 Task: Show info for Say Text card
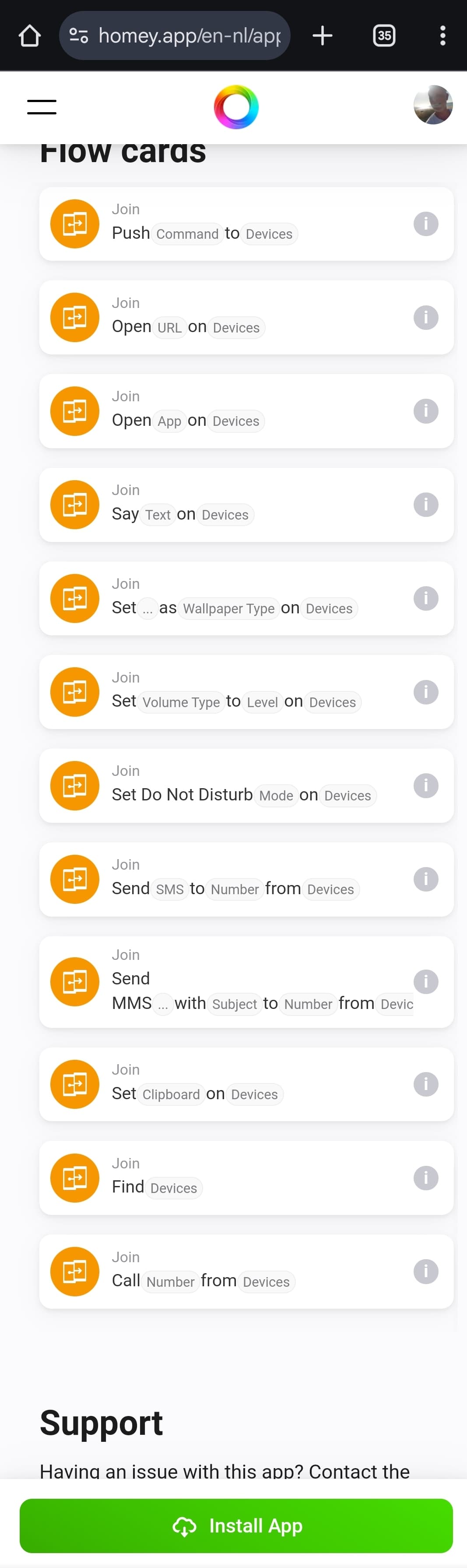point(426,505)
